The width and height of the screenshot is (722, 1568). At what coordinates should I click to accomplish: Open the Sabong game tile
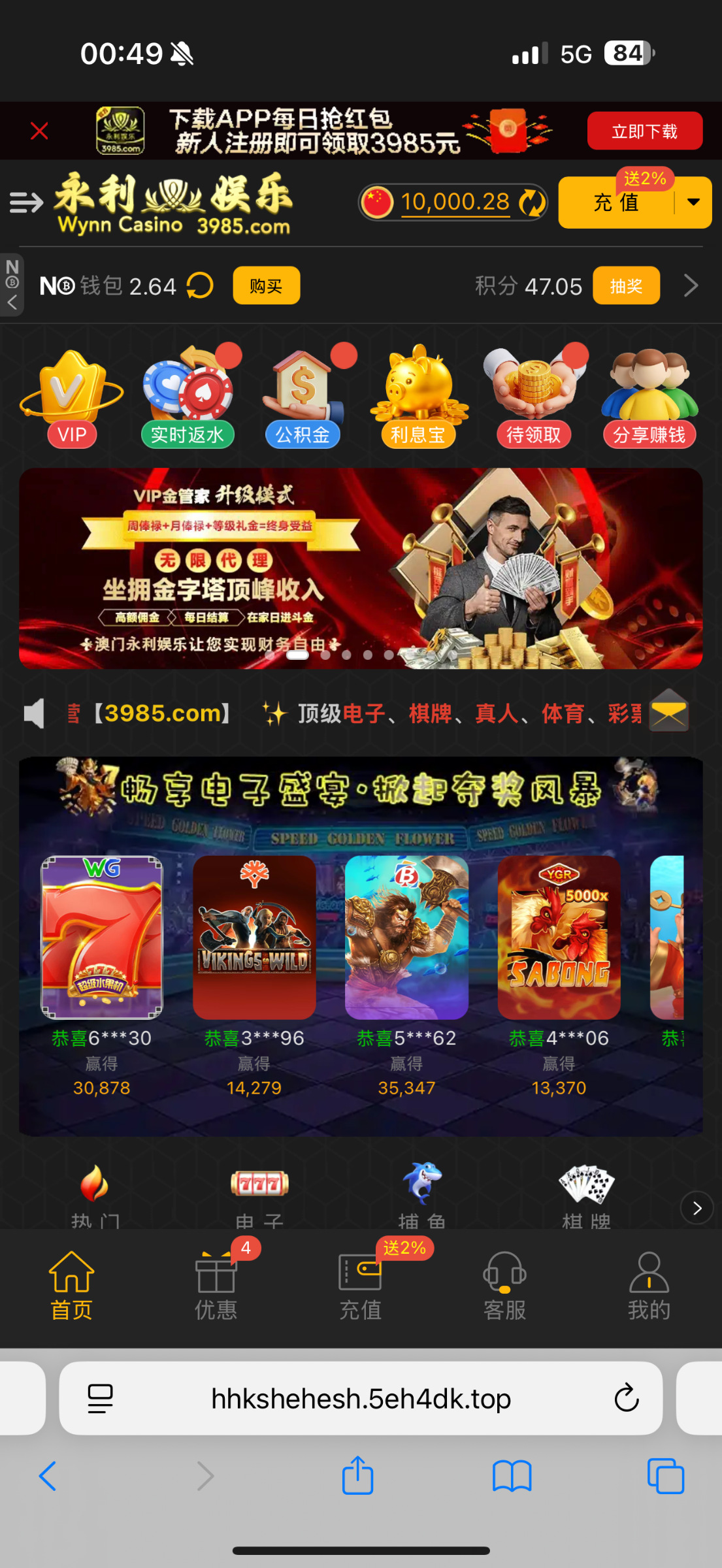pos(559,938)
